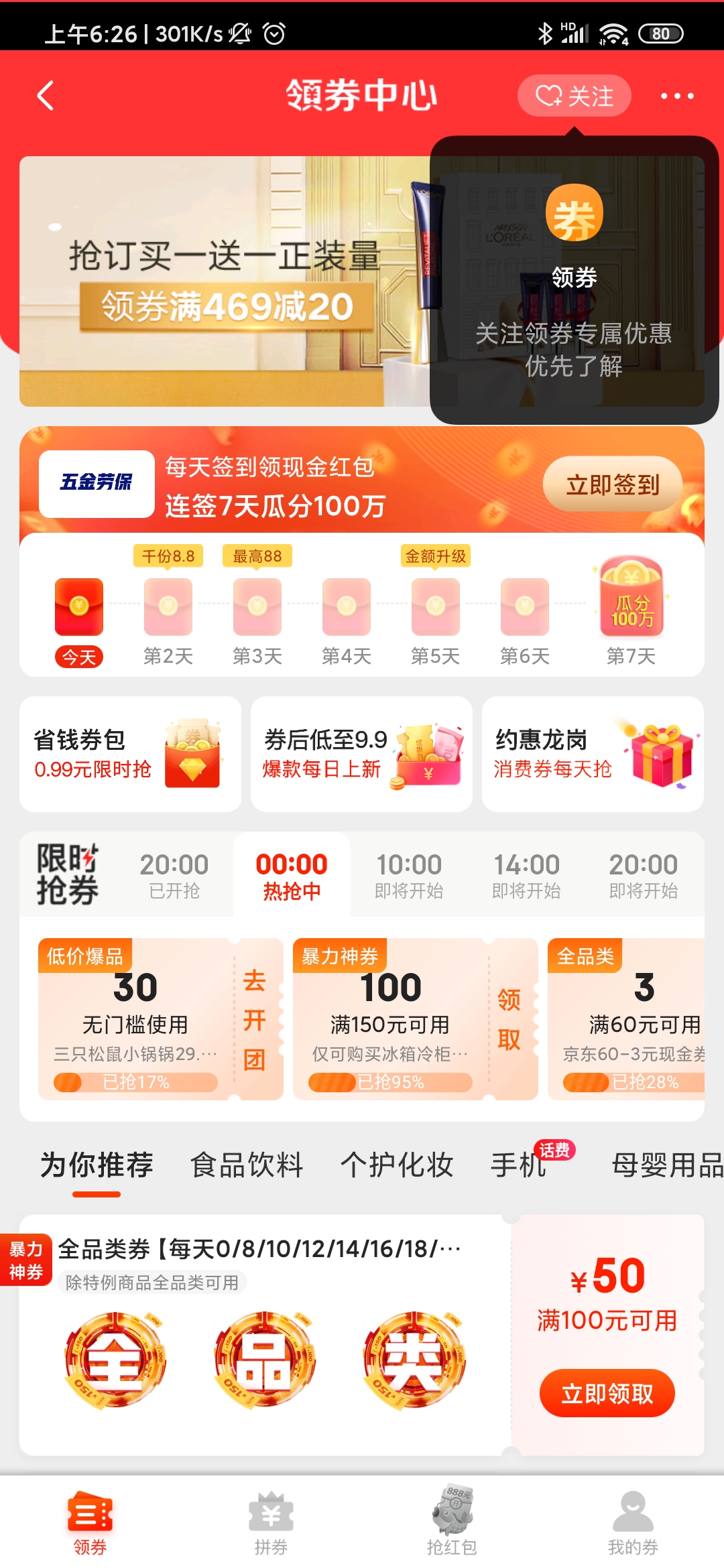Switch to the 个护化妆 category tab
This screenshot has width=724, height=1568.
coord(397,1165)
